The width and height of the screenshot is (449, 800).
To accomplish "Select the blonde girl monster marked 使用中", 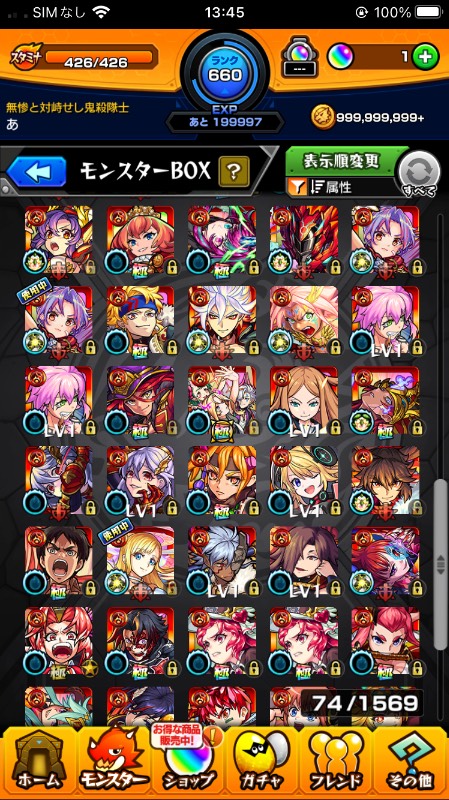I will click(141, 560).
